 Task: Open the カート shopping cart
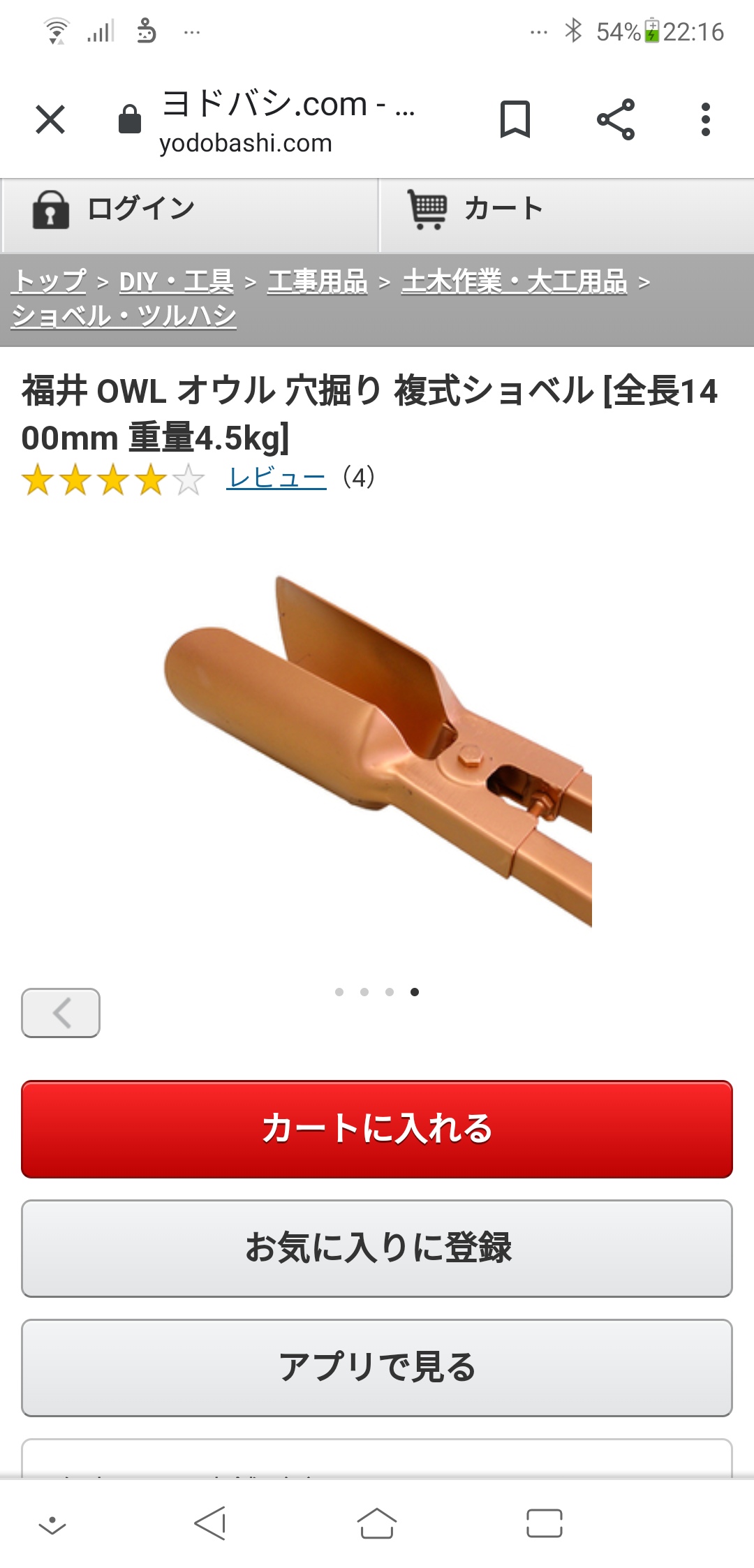[x=565, y=209]
